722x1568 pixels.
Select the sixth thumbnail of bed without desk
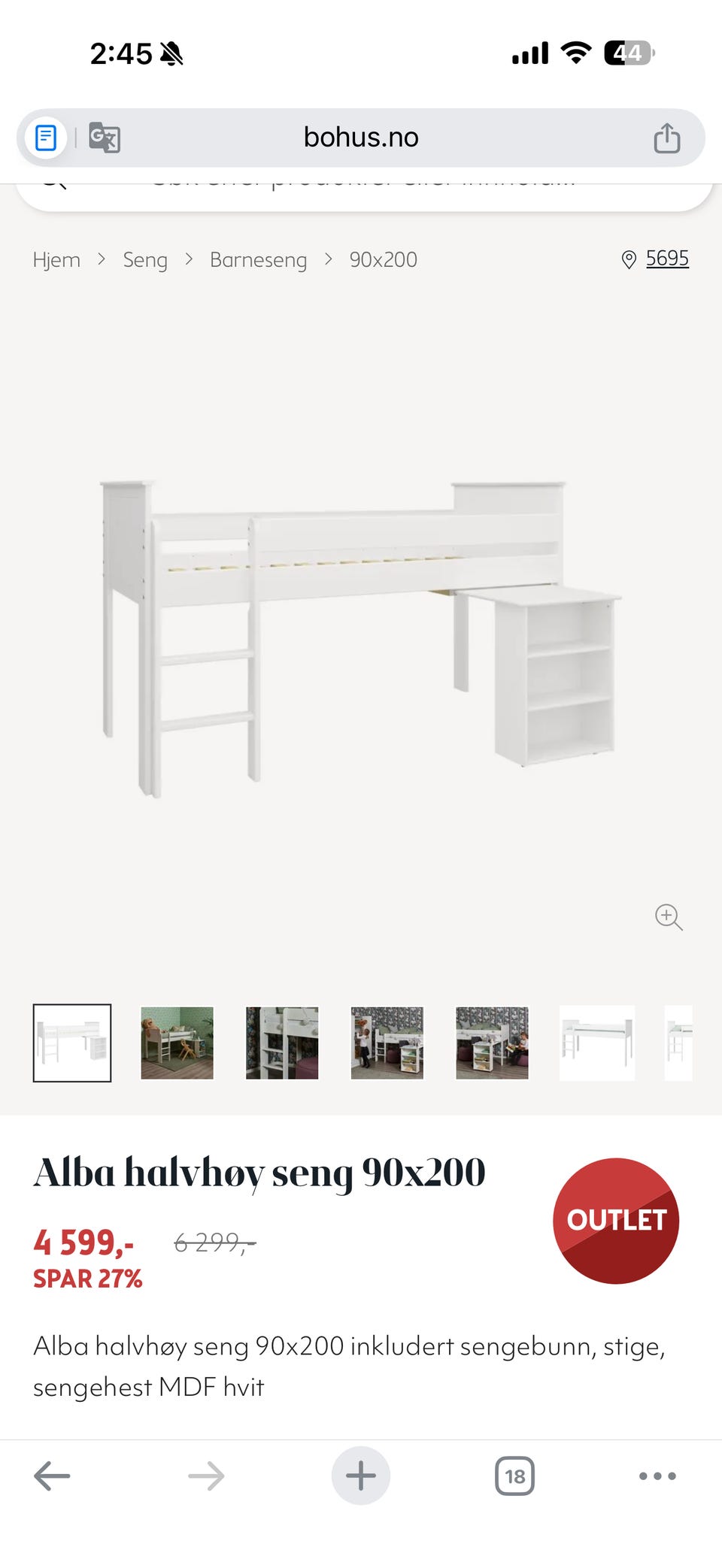pyautogui.click(x=597, y=1043)
